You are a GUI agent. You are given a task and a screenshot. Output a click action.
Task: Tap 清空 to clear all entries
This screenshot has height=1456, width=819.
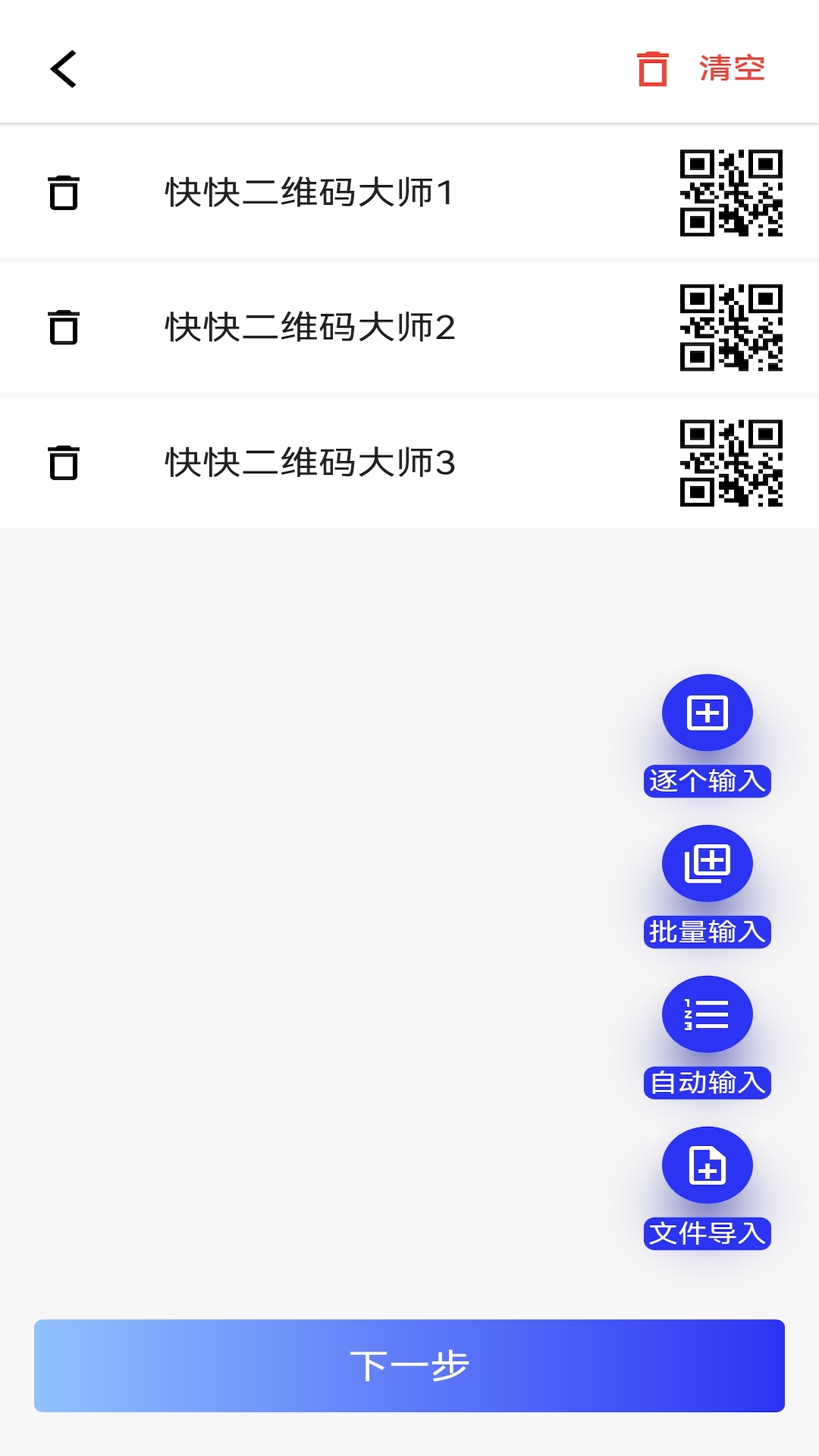coord(702,69)
